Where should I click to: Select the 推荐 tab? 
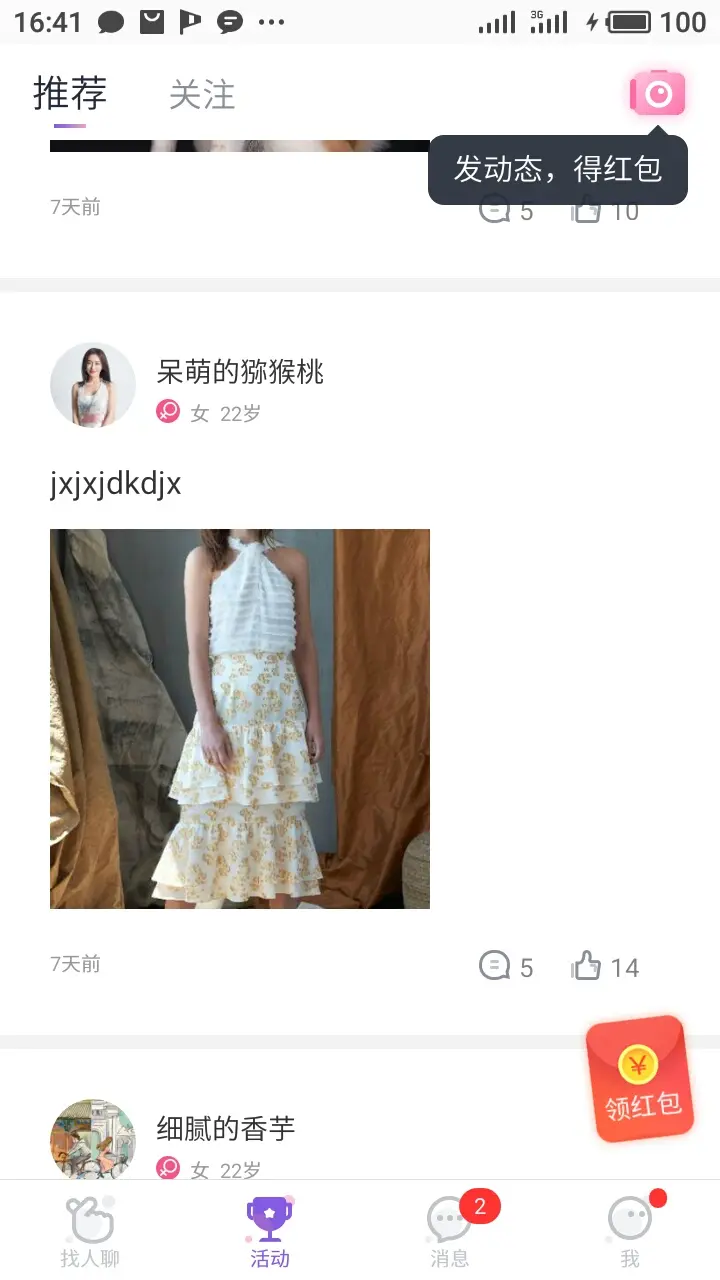(x=70, y=95)
